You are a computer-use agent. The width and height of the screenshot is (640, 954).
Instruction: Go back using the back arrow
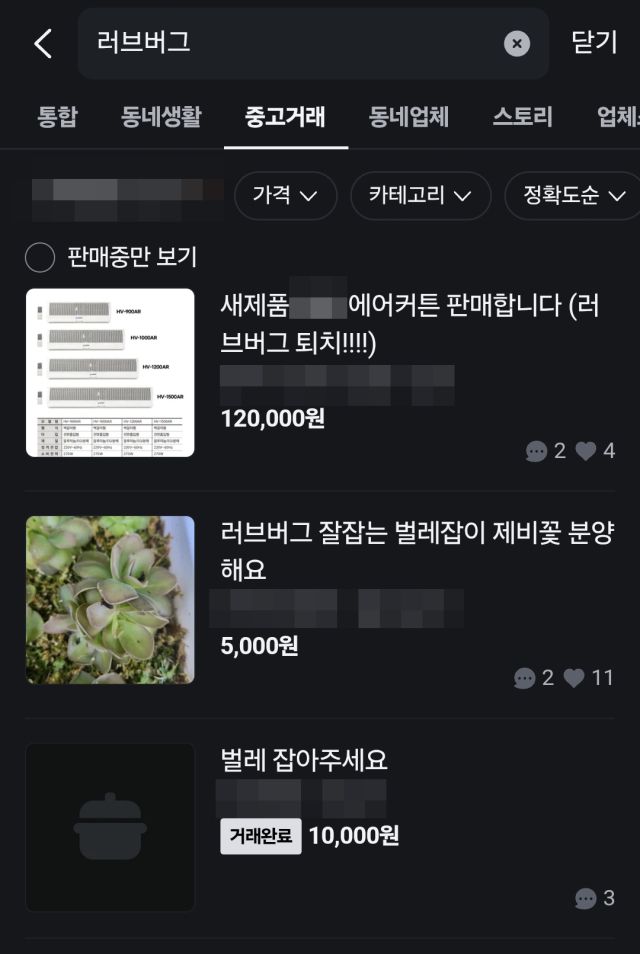[43, 44]
